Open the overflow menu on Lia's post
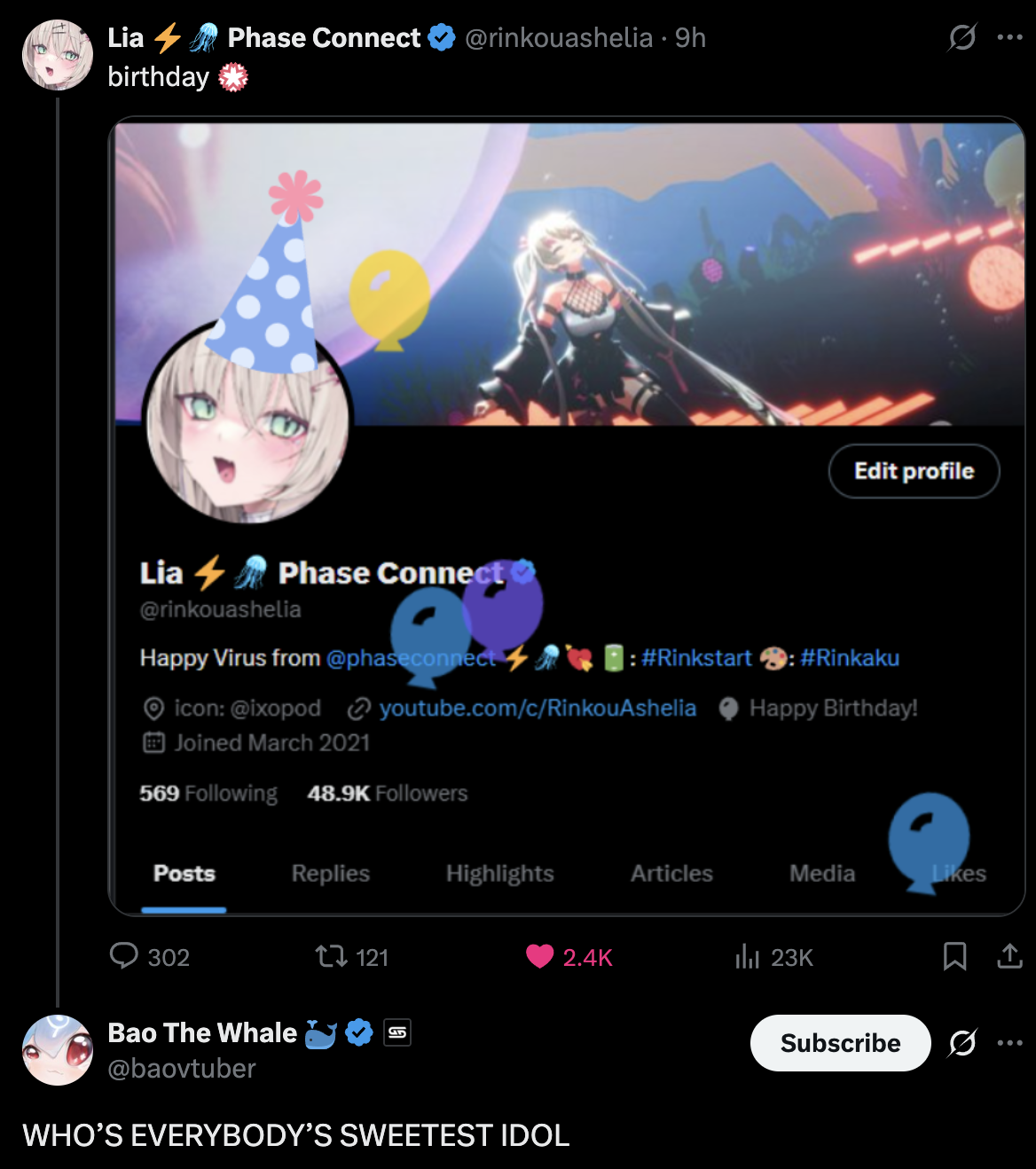 (1009, 37)
